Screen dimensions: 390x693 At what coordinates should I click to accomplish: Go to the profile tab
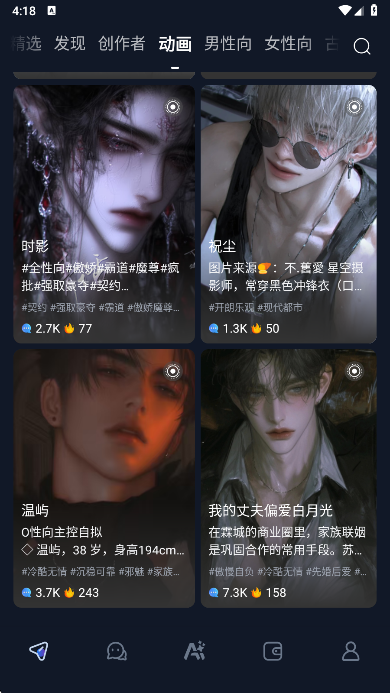pos(351,651)
